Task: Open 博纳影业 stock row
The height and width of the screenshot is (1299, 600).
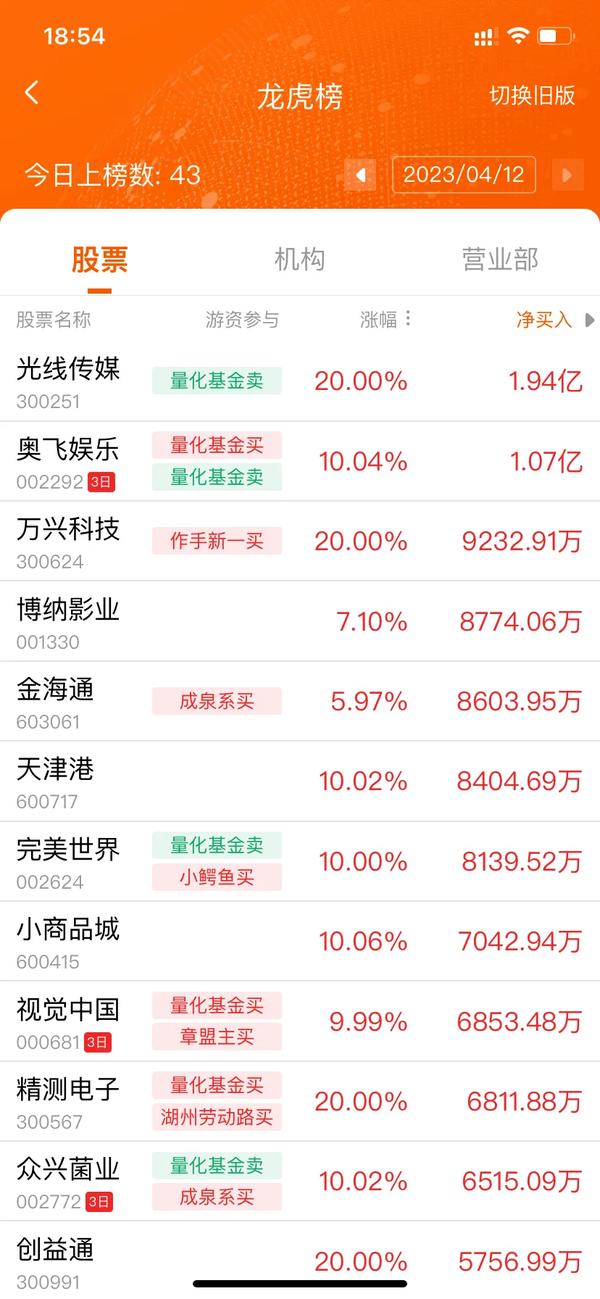Action: [x=300, y=621]
